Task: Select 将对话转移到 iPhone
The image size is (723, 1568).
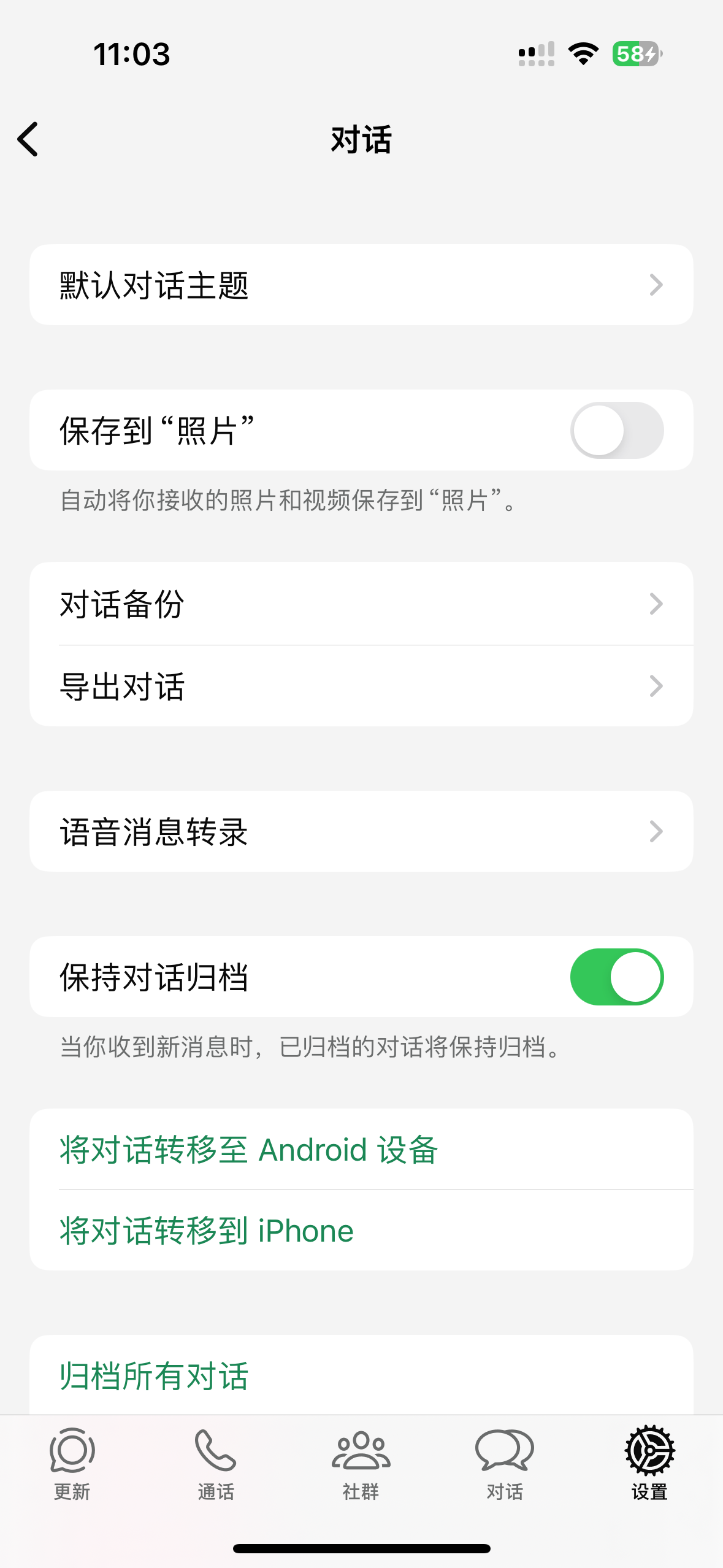Action: tap(207, 1231)
